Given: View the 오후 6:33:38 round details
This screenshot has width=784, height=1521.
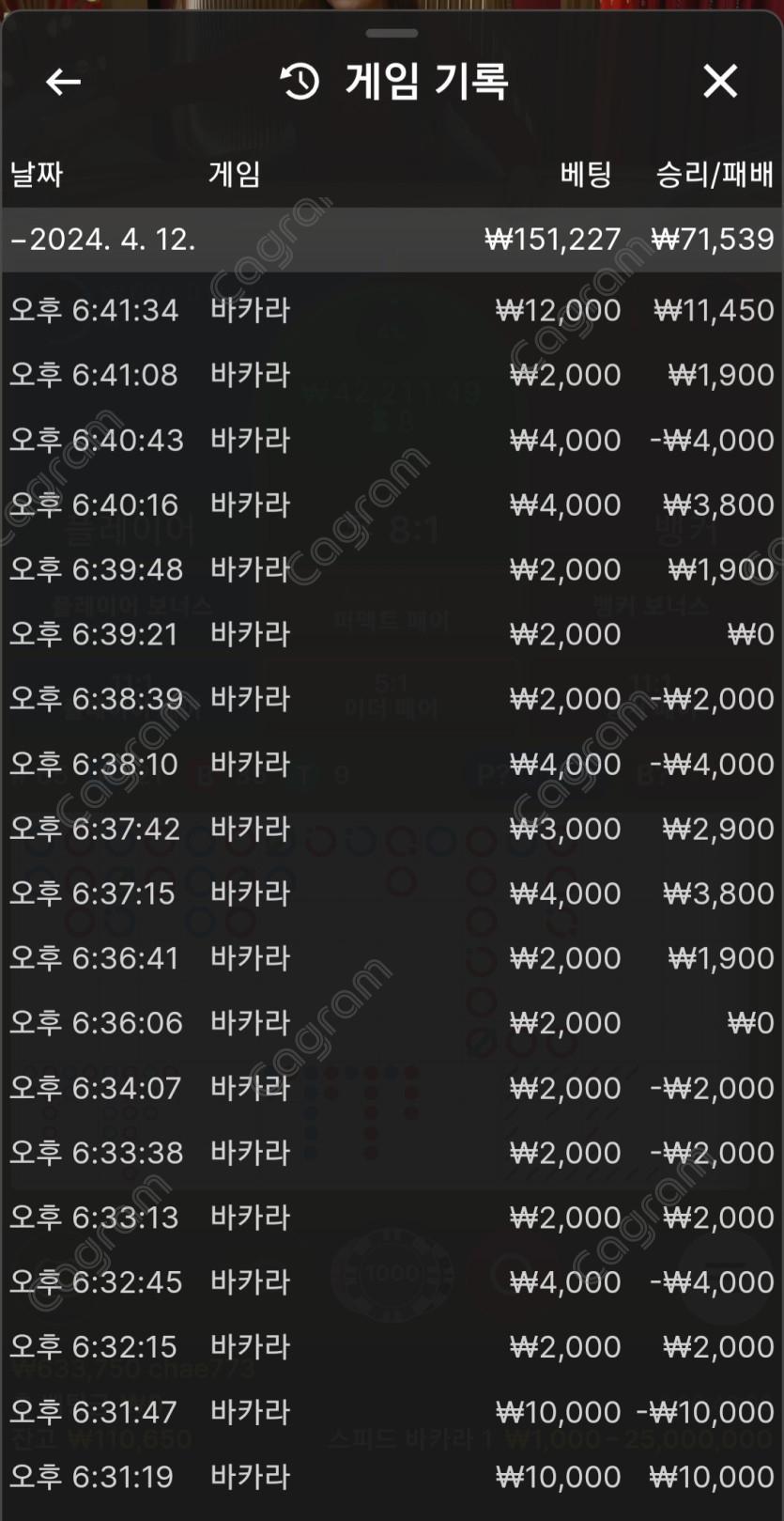Looking at the screenshot, I should point(392,1153).
